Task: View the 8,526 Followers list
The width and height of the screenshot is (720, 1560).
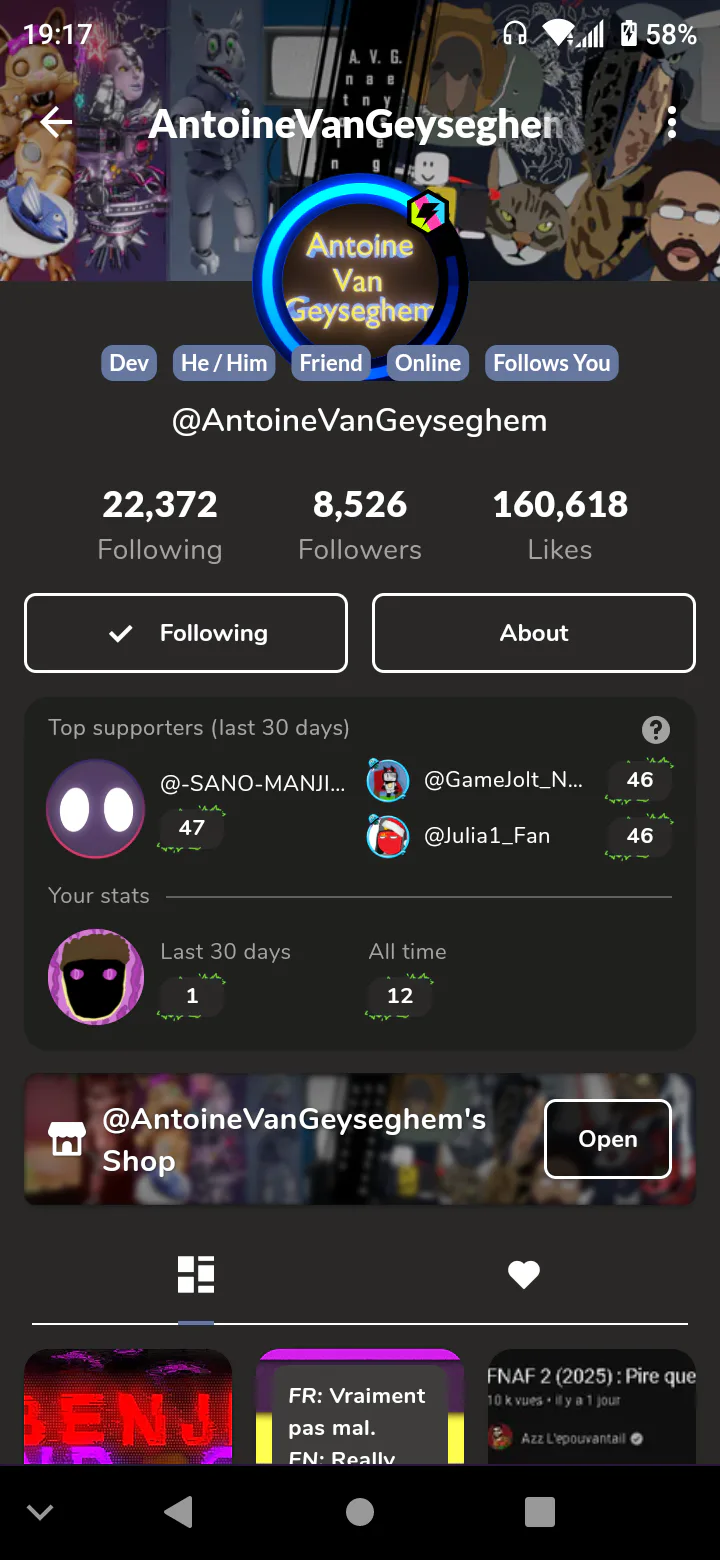Action: coord(360,525)
